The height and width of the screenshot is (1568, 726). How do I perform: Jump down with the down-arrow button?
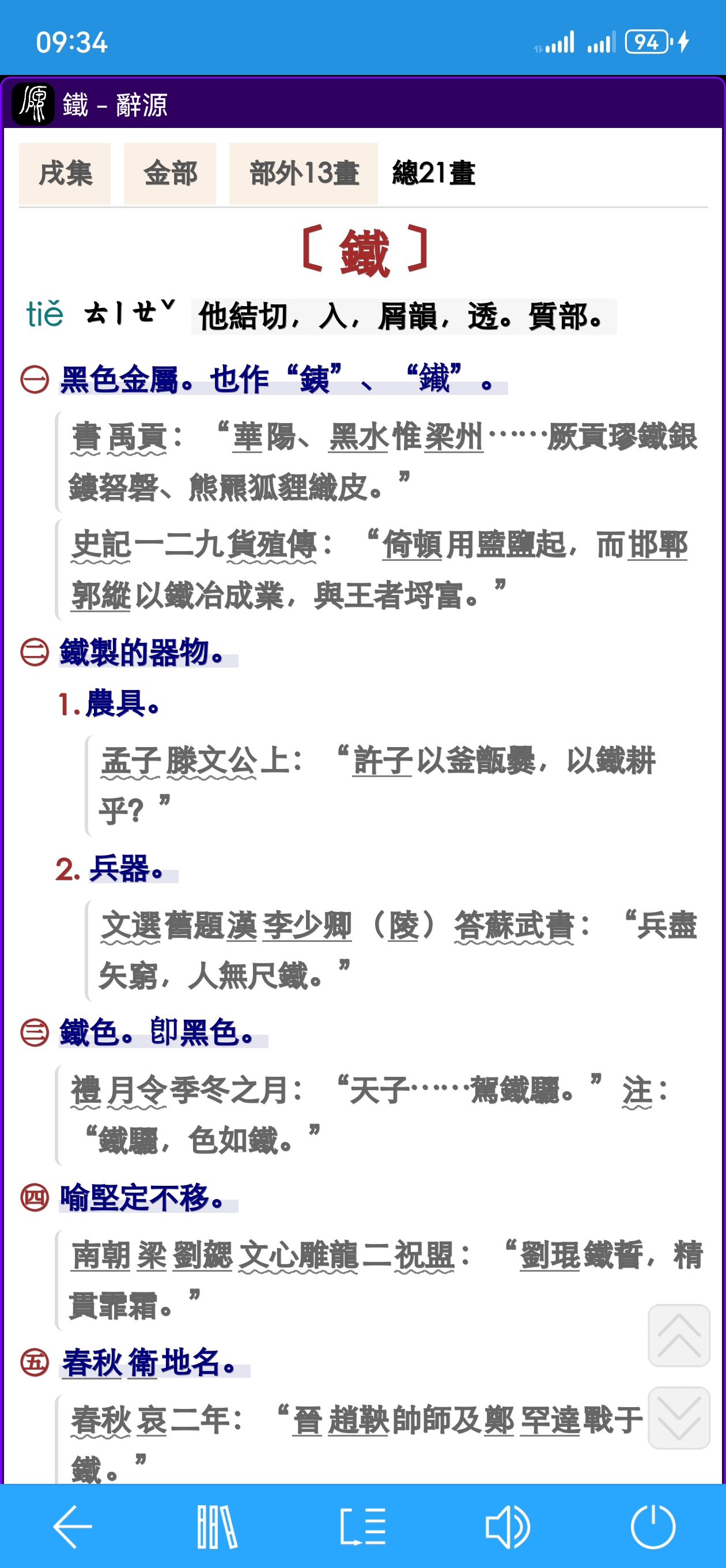(679, 1418)
